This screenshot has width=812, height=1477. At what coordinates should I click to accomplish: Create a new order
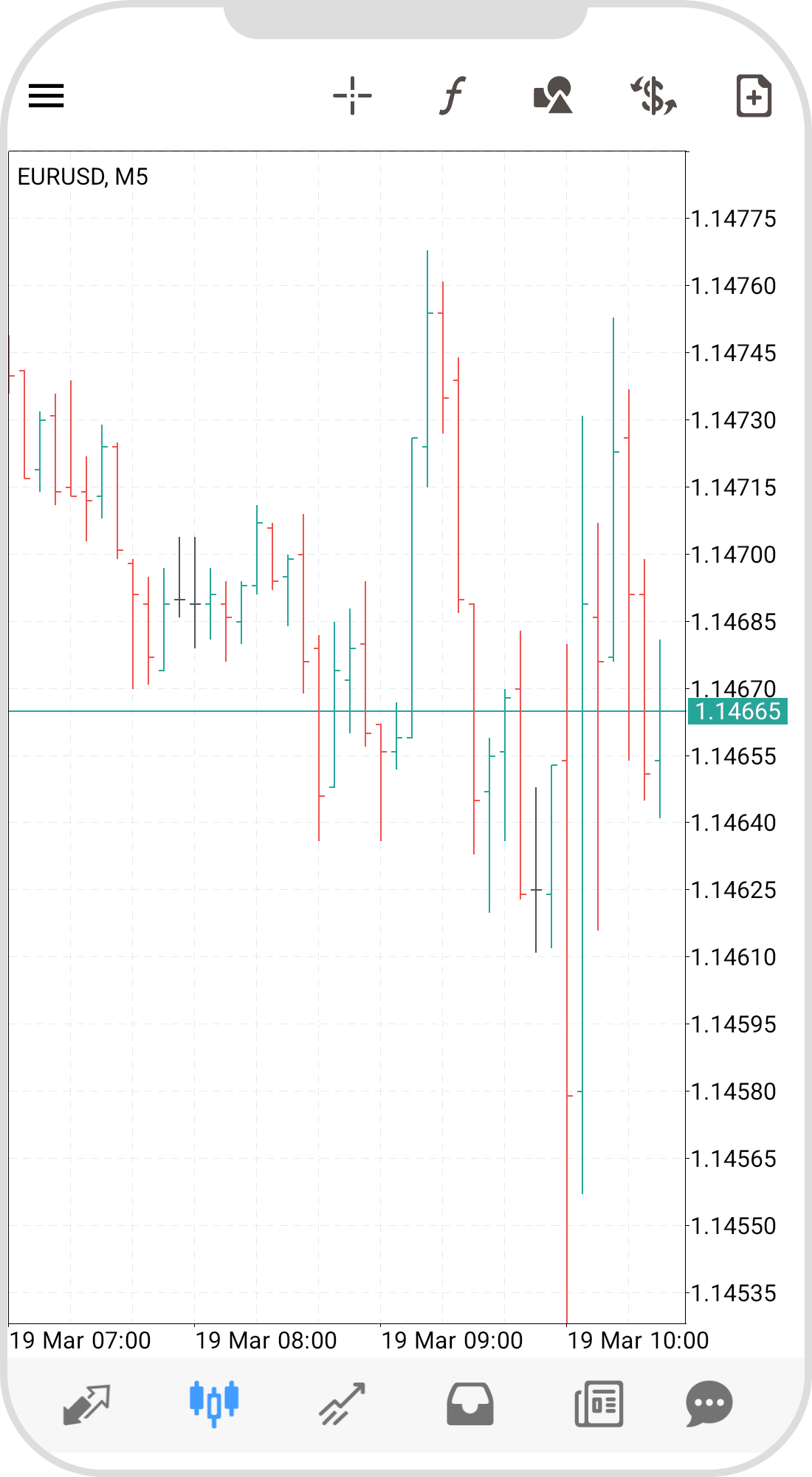tap(754, 96)
